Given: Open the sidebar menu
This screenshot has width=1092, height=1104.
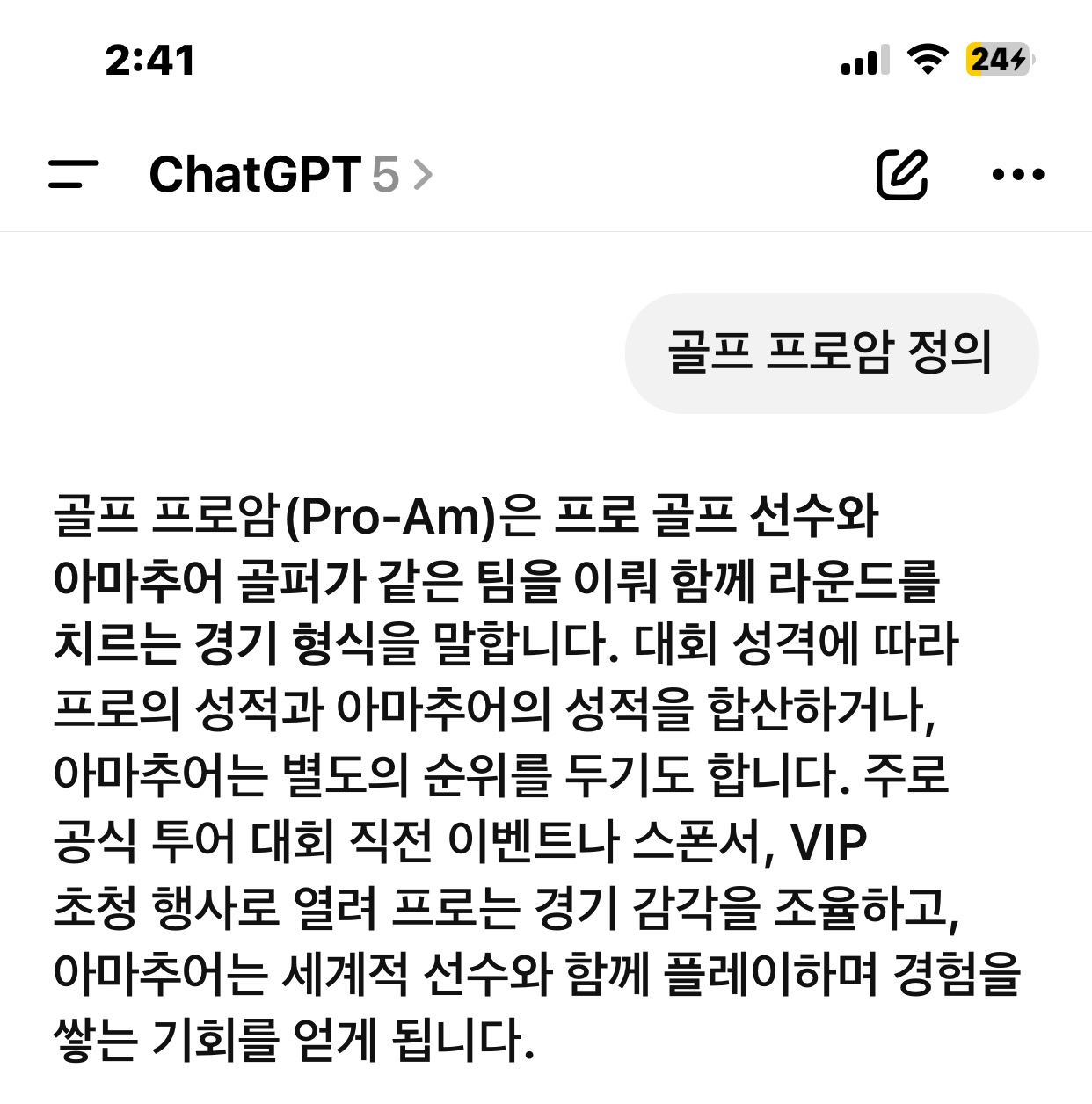Looking at the screenshot, I should tap(73, 174).
